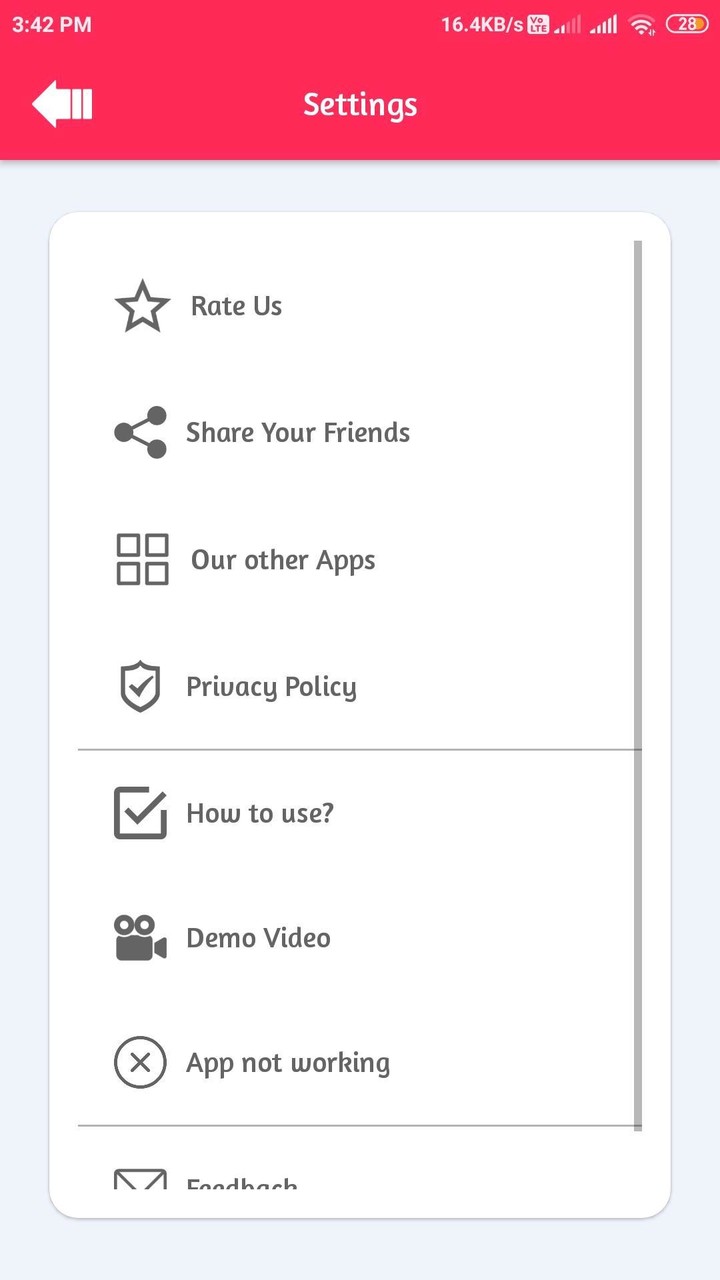The height and width of the screenshot is (1280, 720).
Task: Click the shield icon next to Privacy Policy
Action: point(140,686)
